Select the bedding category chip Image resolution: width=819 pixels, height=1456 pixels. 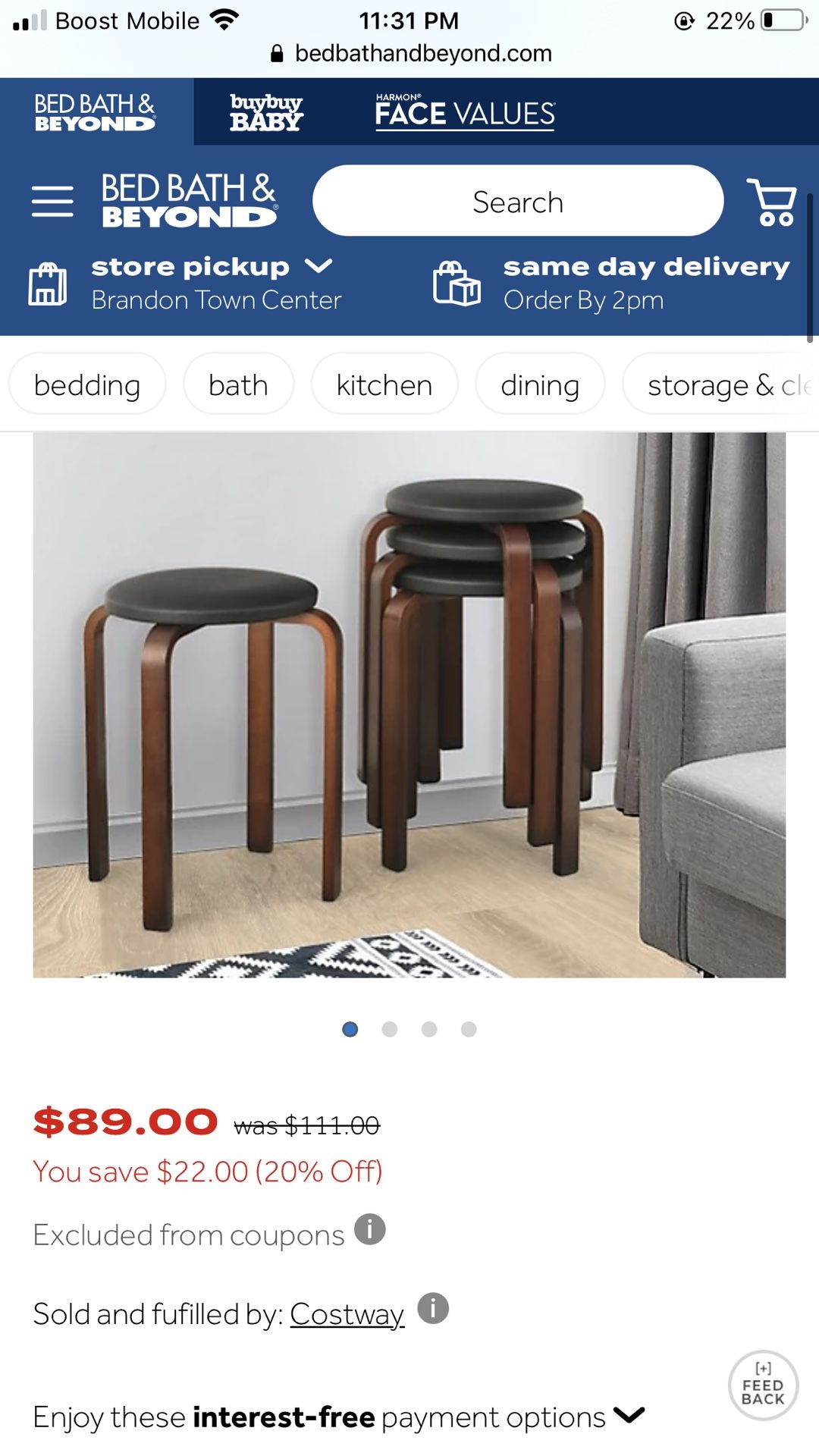pos(87,385)
